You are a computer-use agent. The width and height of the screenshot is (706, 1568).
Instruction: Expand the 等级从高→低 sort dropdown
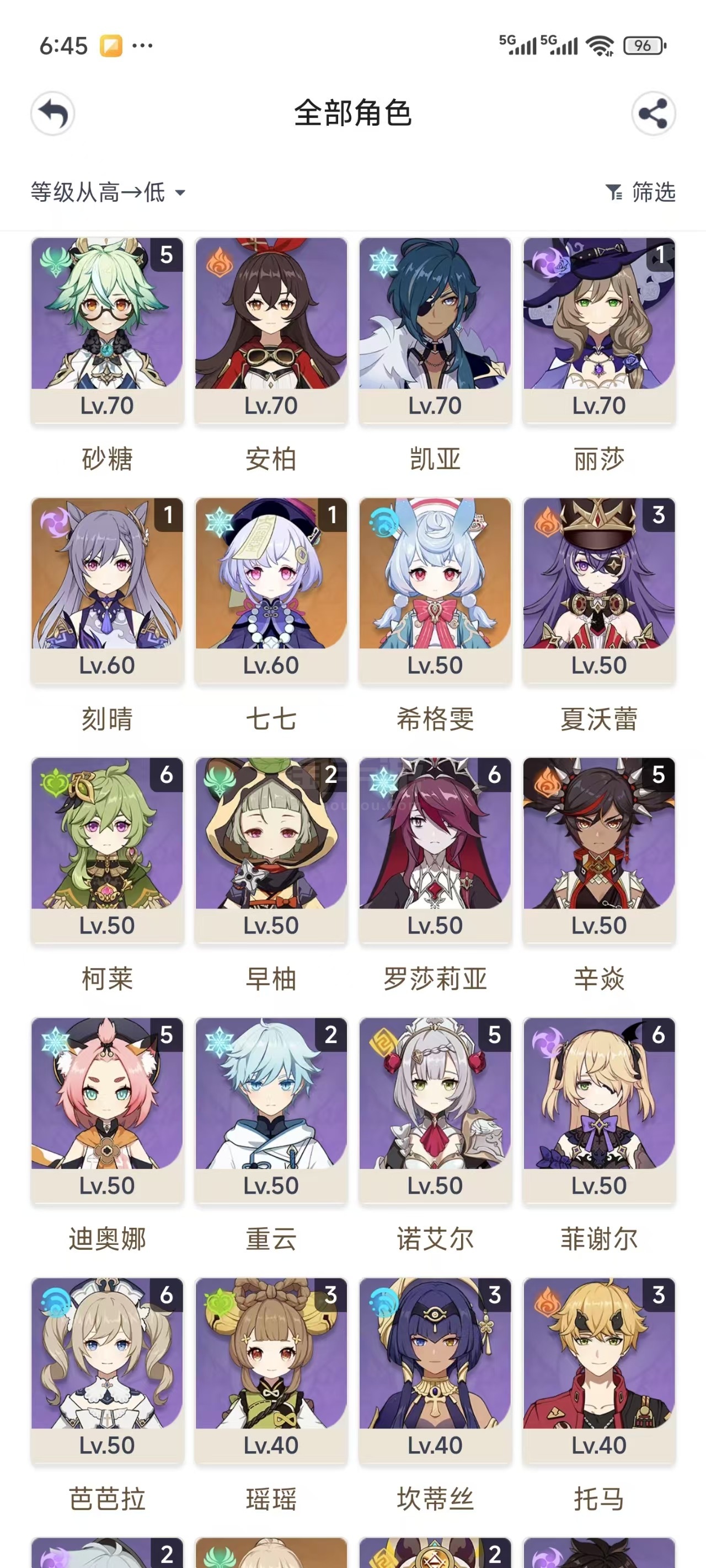tap(108, 192)
